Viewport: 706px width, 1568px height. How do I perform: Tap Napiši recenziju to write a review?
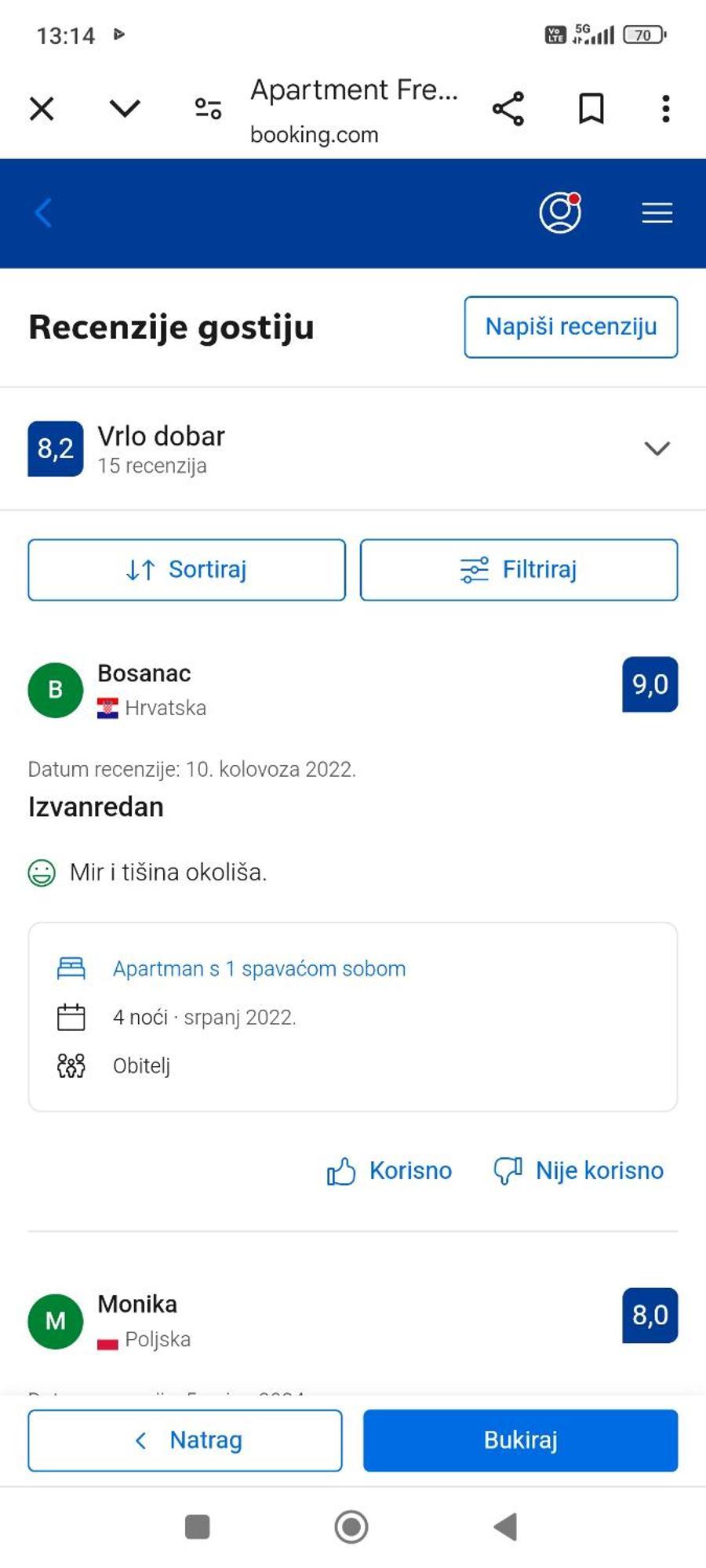click(x=571, y=327)
